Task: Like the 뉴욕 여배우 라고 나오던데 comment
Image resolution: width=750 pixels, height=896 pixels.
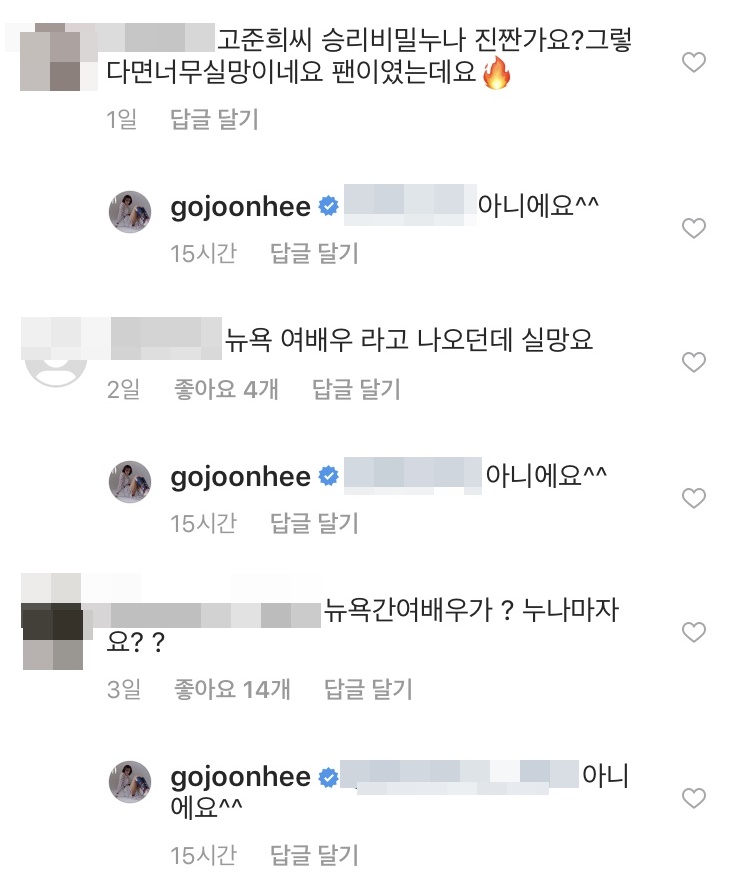Action: (x=693, y=362)
